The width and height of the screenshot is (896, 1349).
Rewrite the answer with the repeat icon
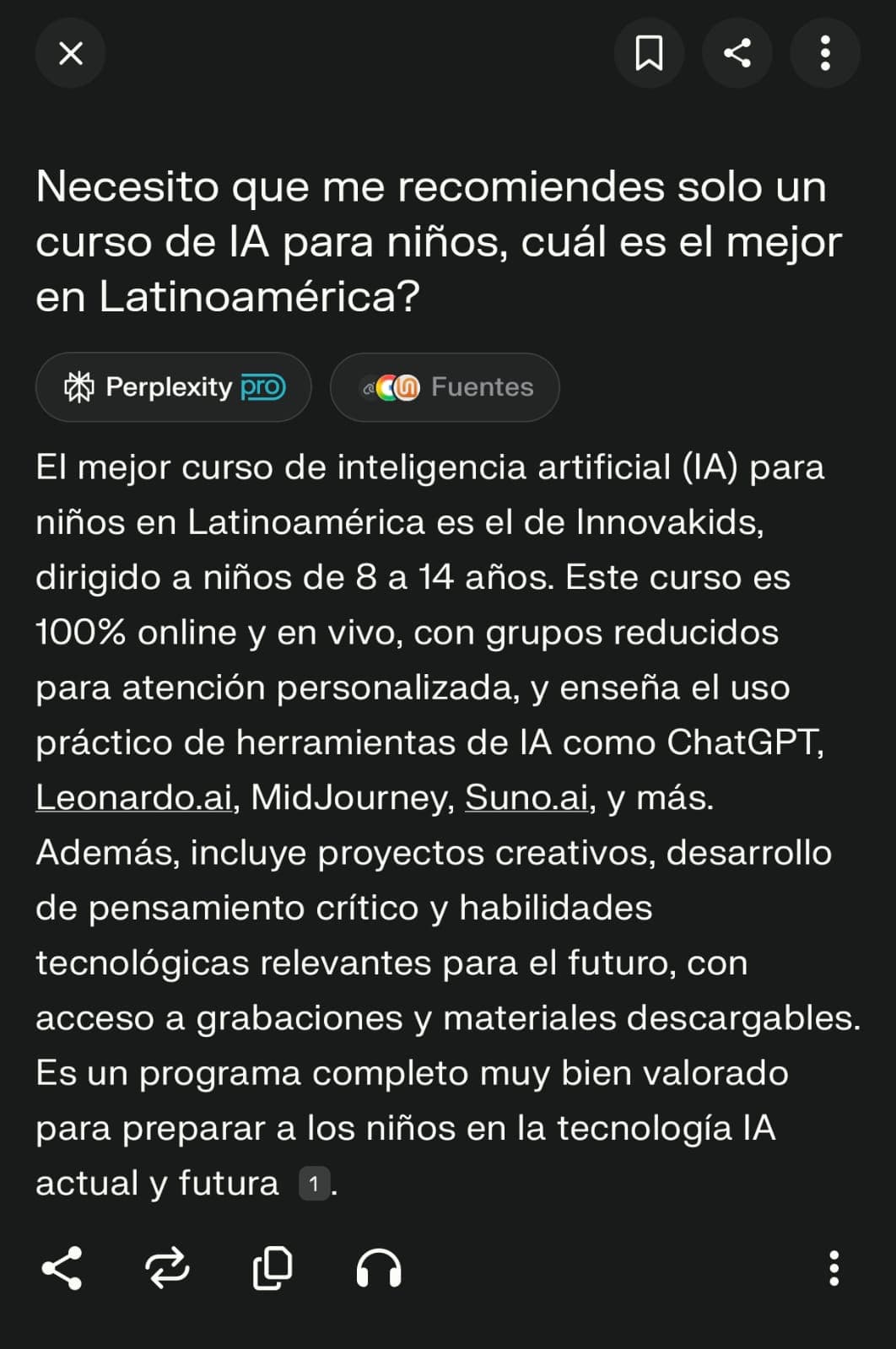coord(167,1268)
